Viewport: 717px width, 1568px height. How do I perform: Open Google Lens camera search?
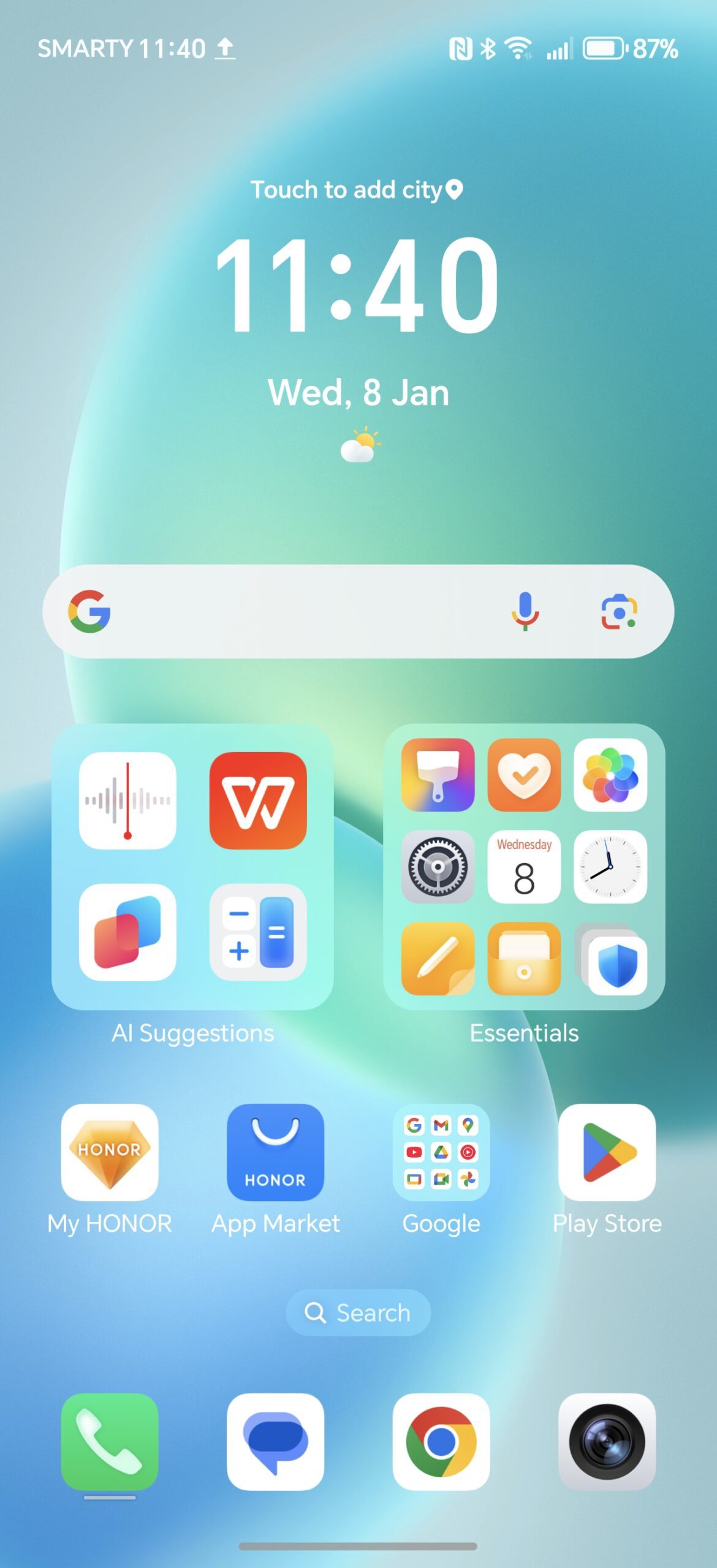pyautogui.click(x=618, y=611)
